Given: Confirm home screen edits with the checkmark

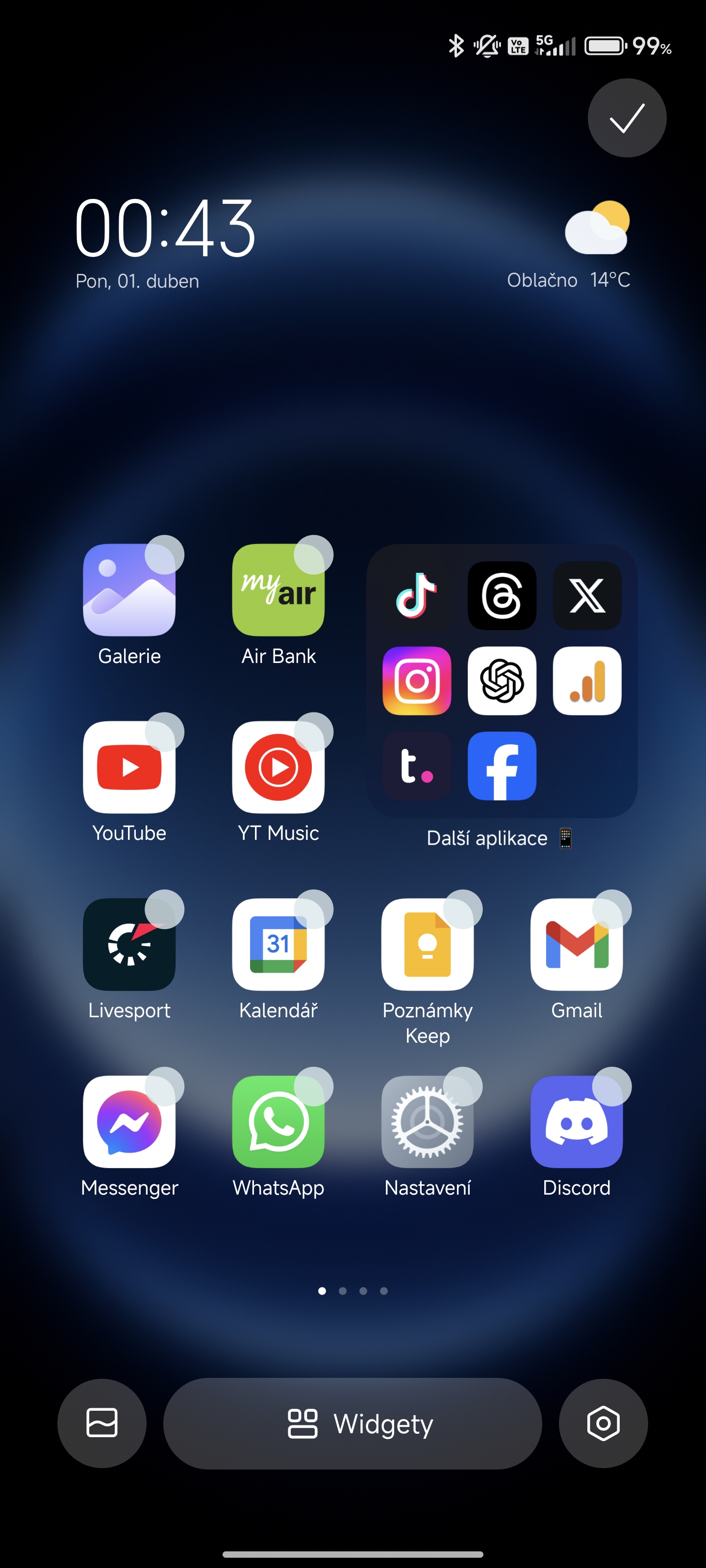Looking at the screenshot, I should pos(627,118).
